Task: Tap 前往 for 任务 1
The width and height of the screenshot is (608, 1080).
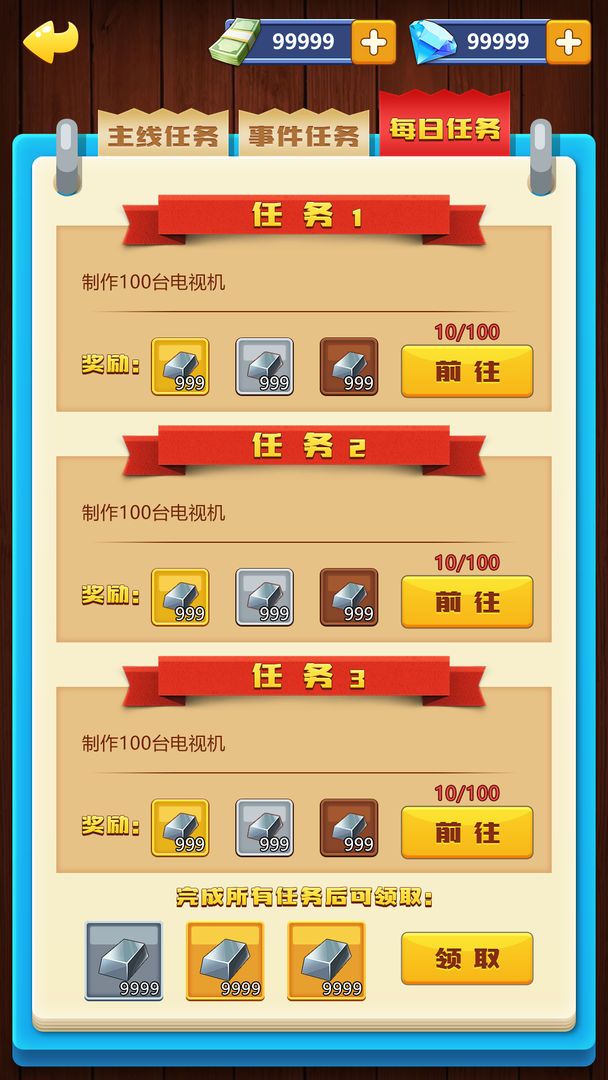Action: click(467, 371)
